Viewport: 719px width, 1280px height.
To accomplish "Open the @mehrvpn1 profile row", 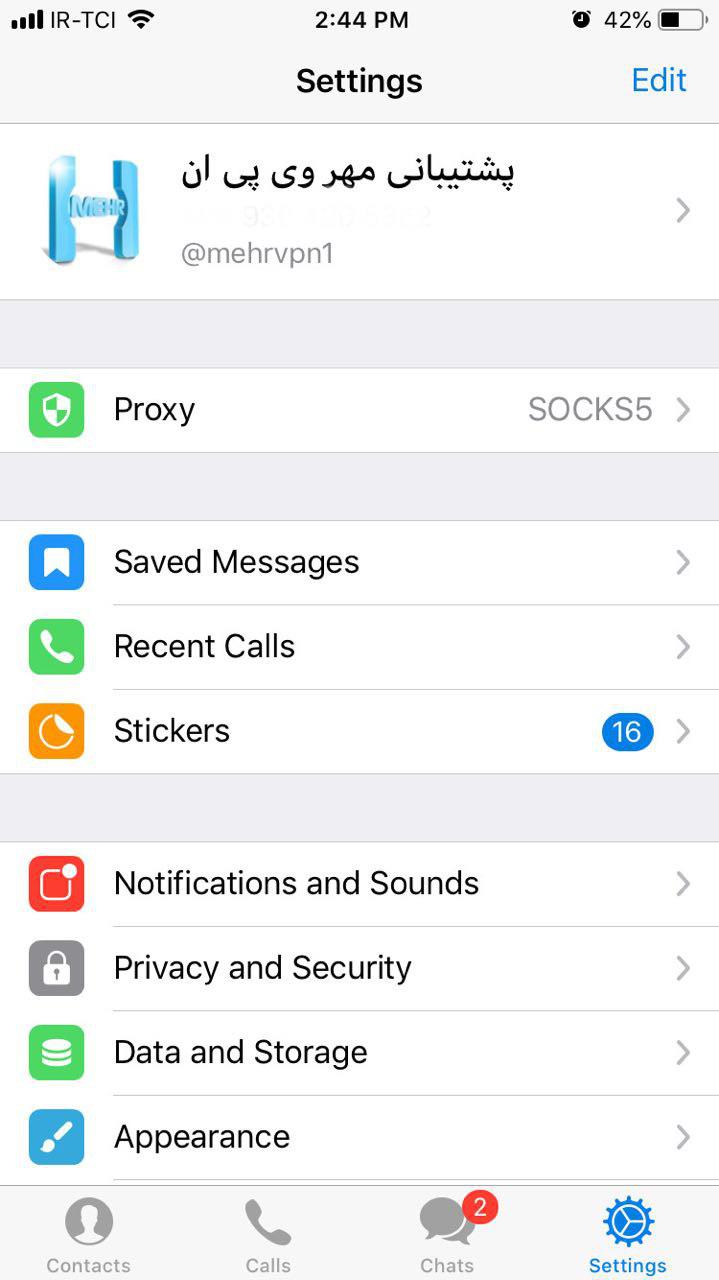I will point(359,211).
